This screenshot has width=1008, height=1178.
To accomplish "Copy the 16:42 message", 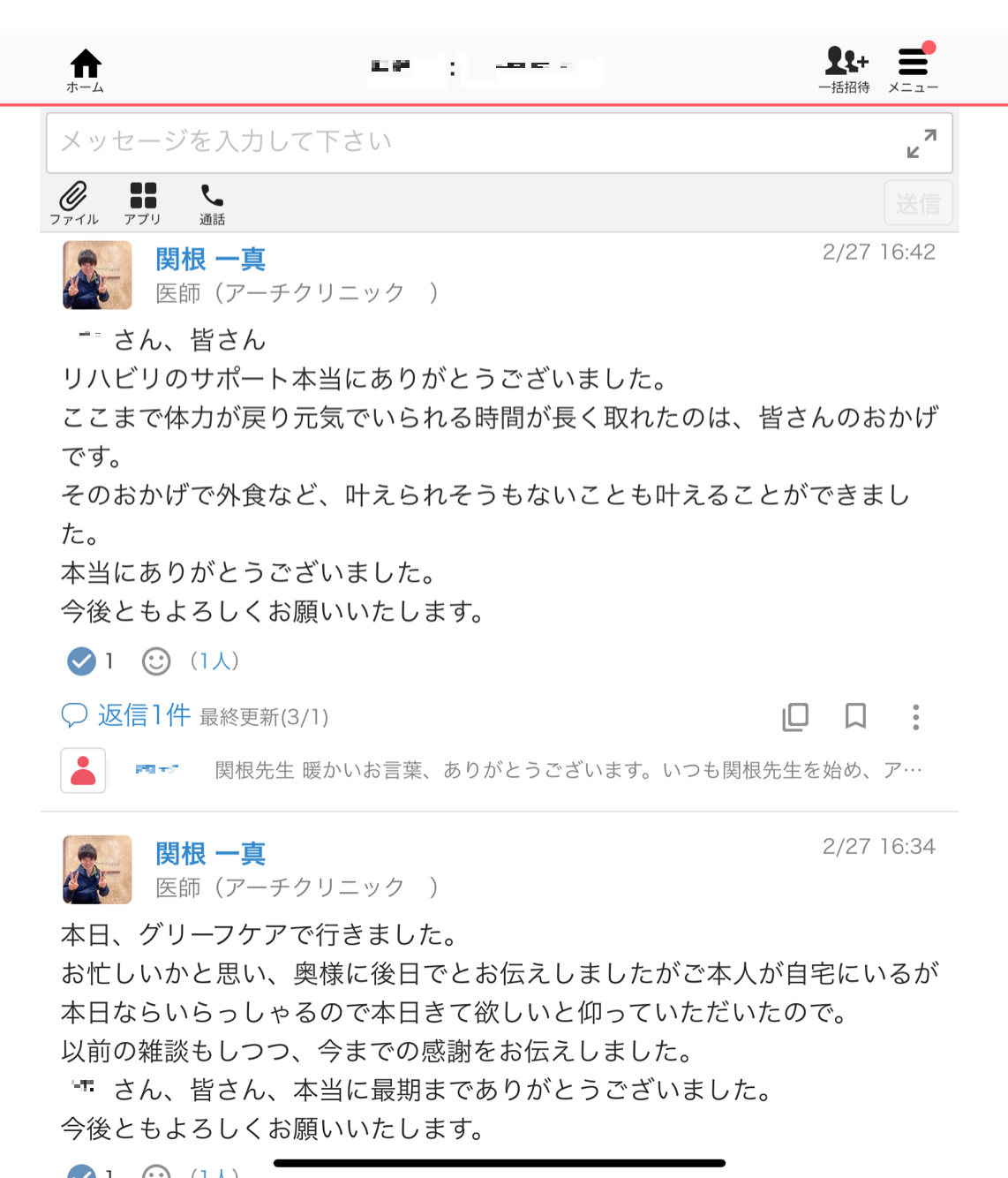I will pos(795,716).
